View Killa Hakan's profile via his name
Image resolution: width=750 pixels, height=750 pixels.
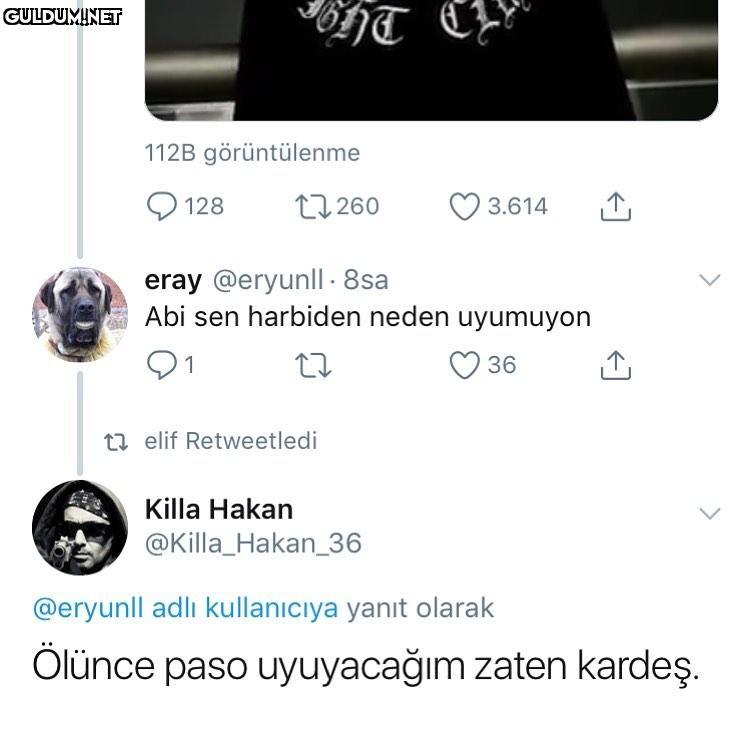point(219,509)
